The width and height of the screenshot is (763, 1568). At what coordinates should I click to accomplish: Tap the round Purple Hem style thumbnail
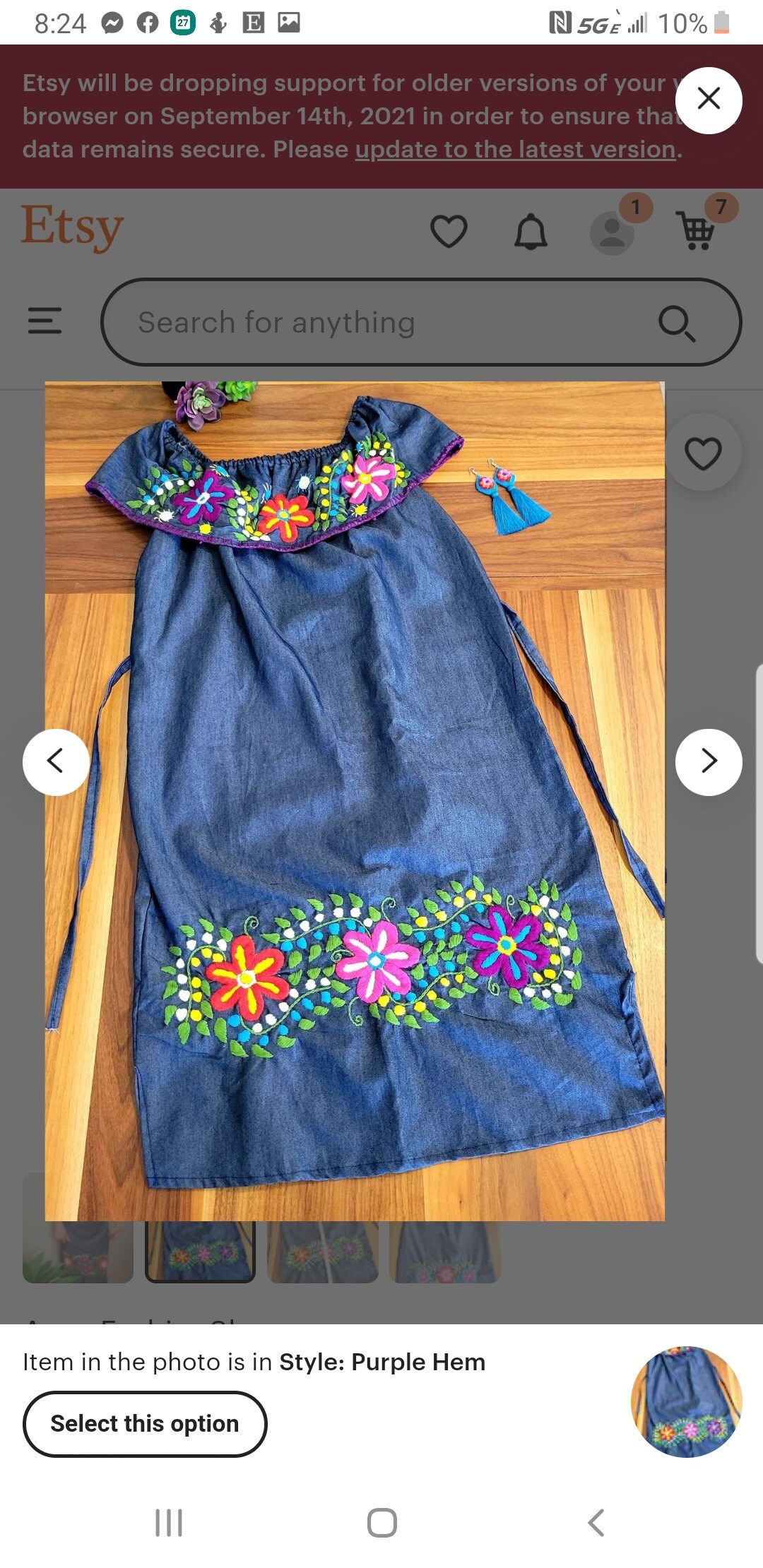[686, 1401]
